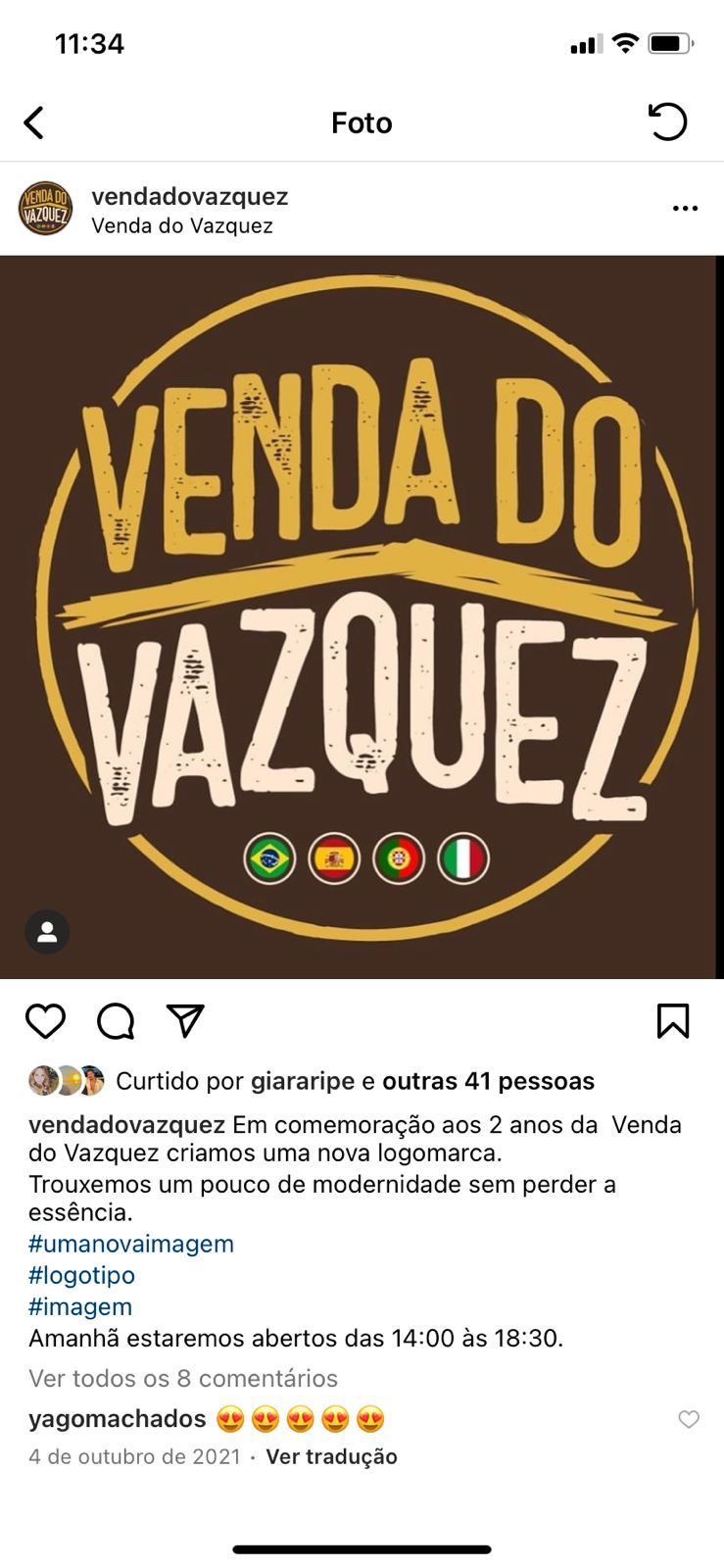Open yagomachados commenter profile
724x1568 pixels.
[x=118, y=1418]
